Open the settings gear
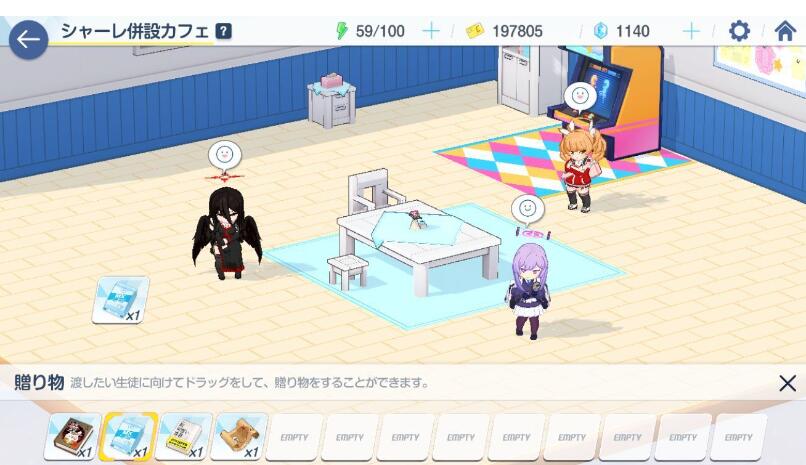 coord(739,31)
